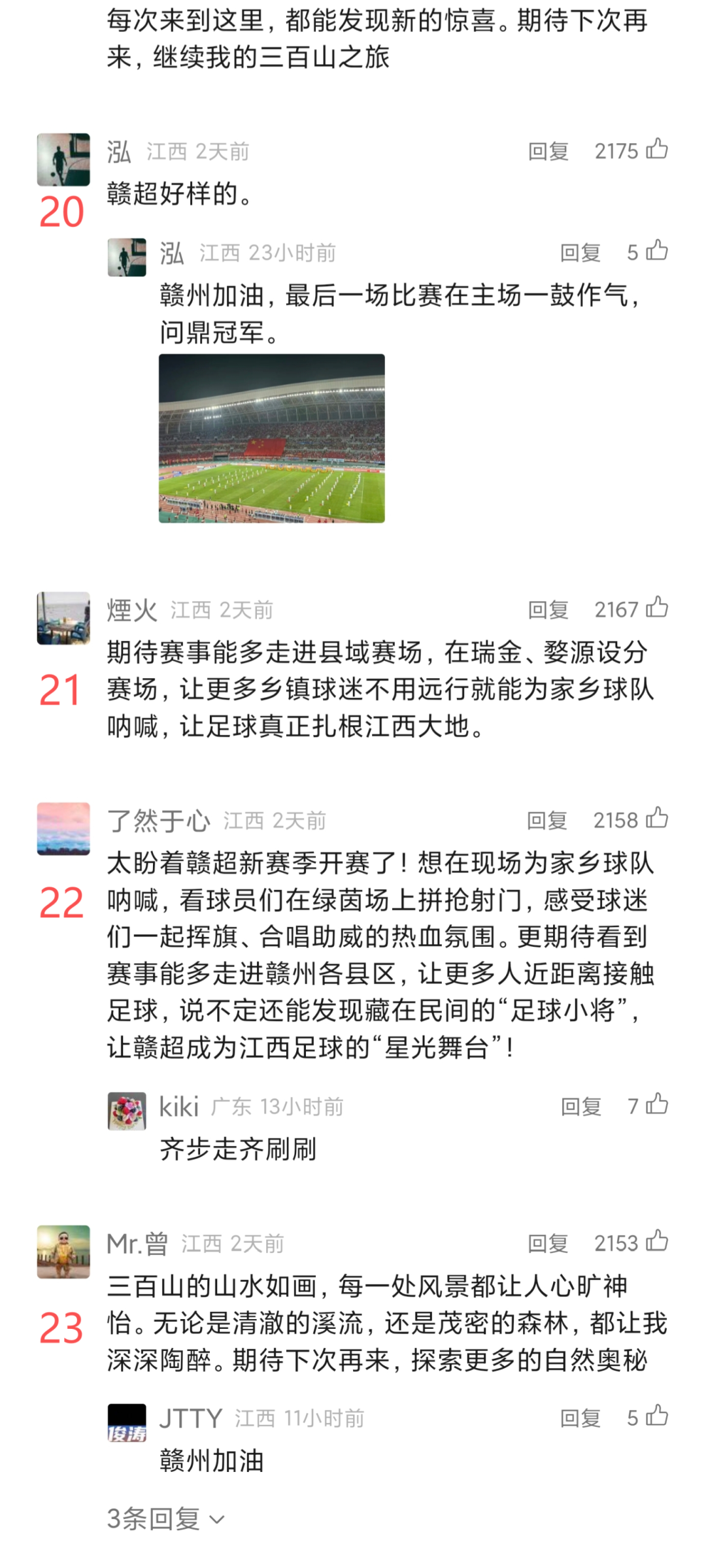706x1568 pixels.
Task: Like JTTY's reply 赣州加油
Action: (x=657, y=1416)
